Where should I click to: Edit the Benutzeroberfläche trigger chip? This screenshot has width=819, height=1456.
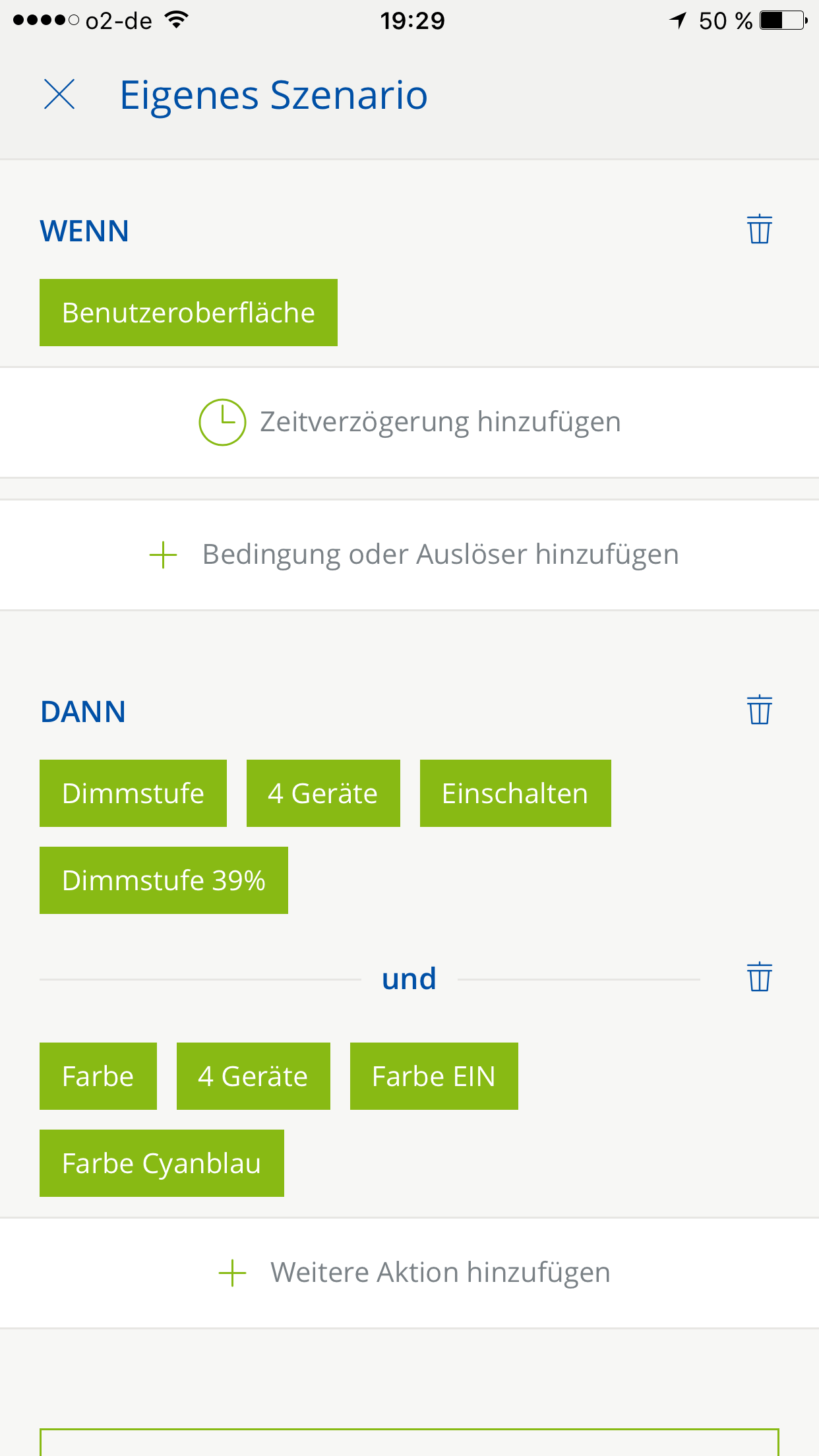pyautogui.click(x=189, y=313)
